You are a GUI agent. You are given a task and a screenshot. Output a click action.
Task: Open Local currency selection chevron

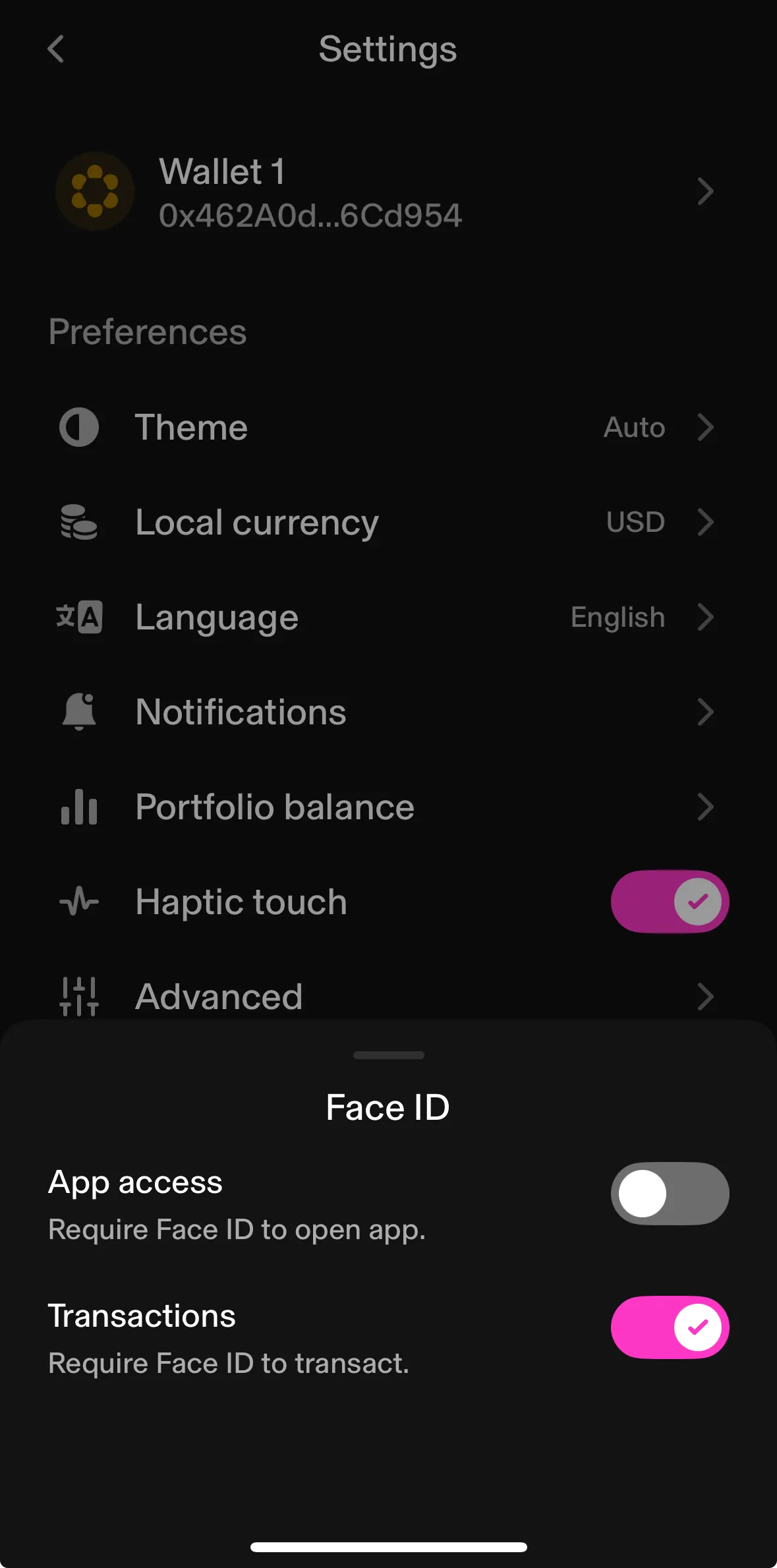[x=706, y=522]
